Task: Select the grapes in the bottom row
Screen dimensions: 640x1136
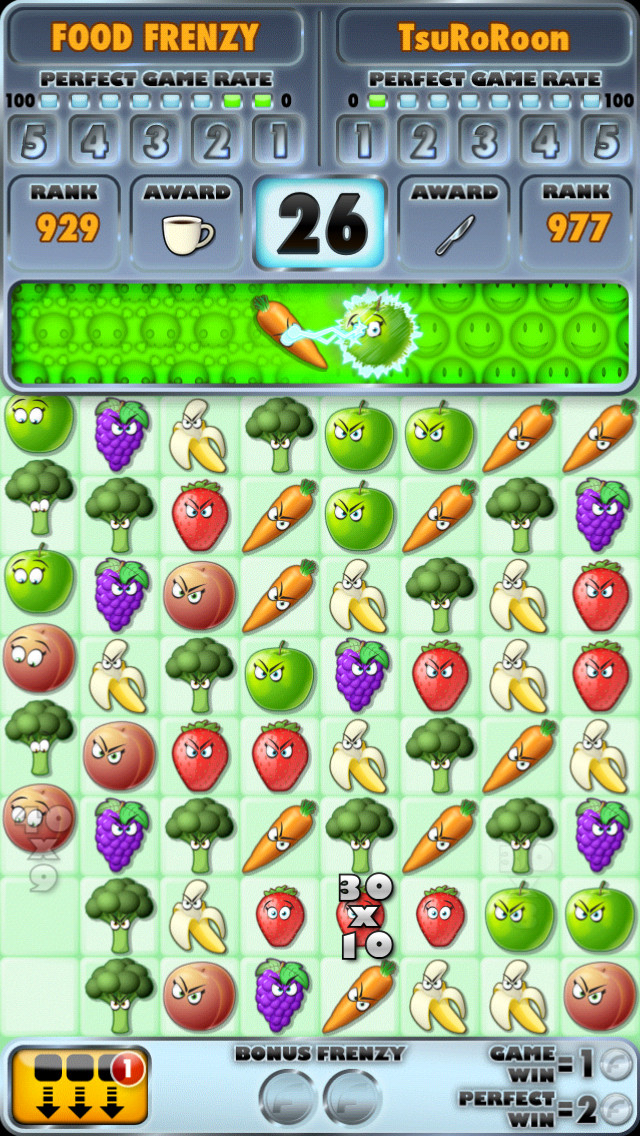Action: (x=280, y=995)
